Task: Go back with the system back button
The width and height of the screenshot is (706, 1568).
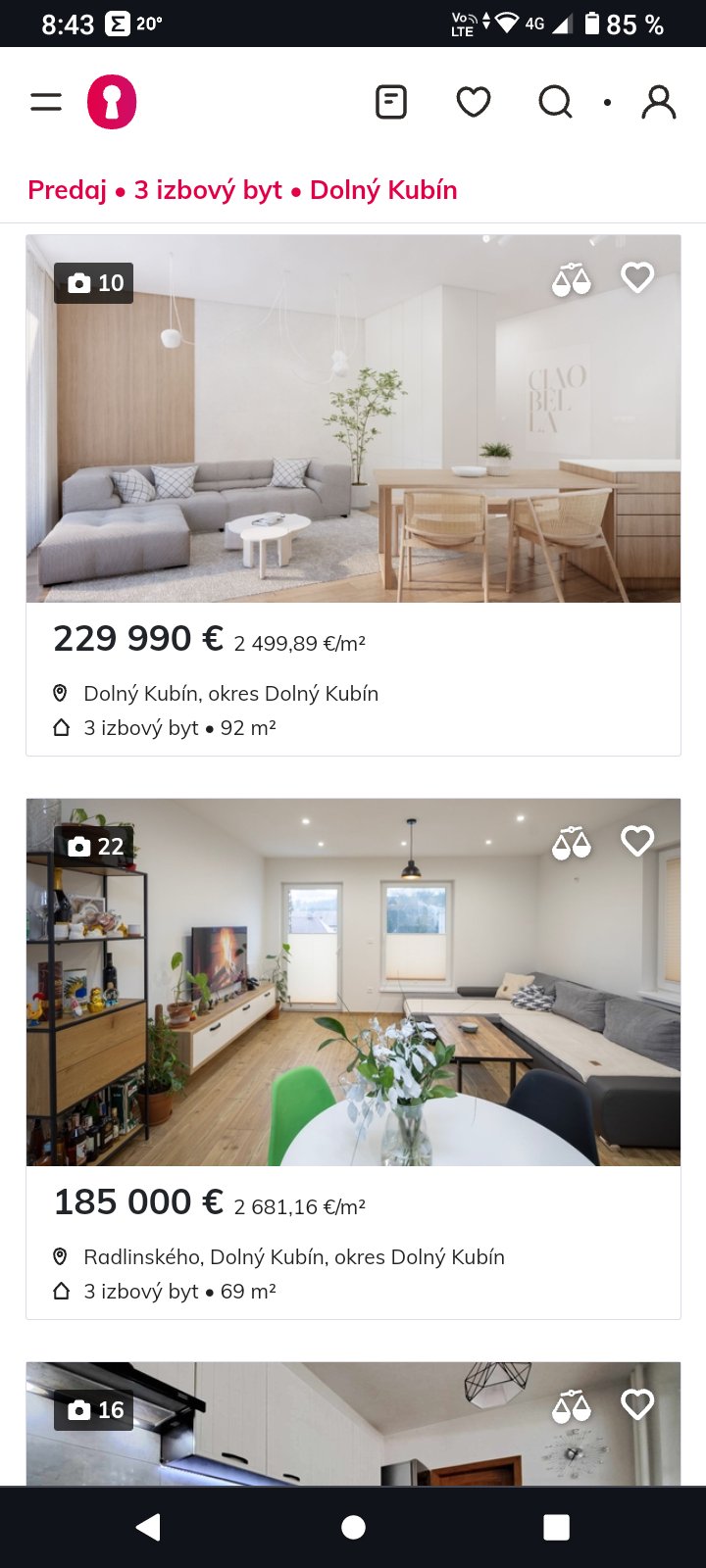Action: 149,1527
